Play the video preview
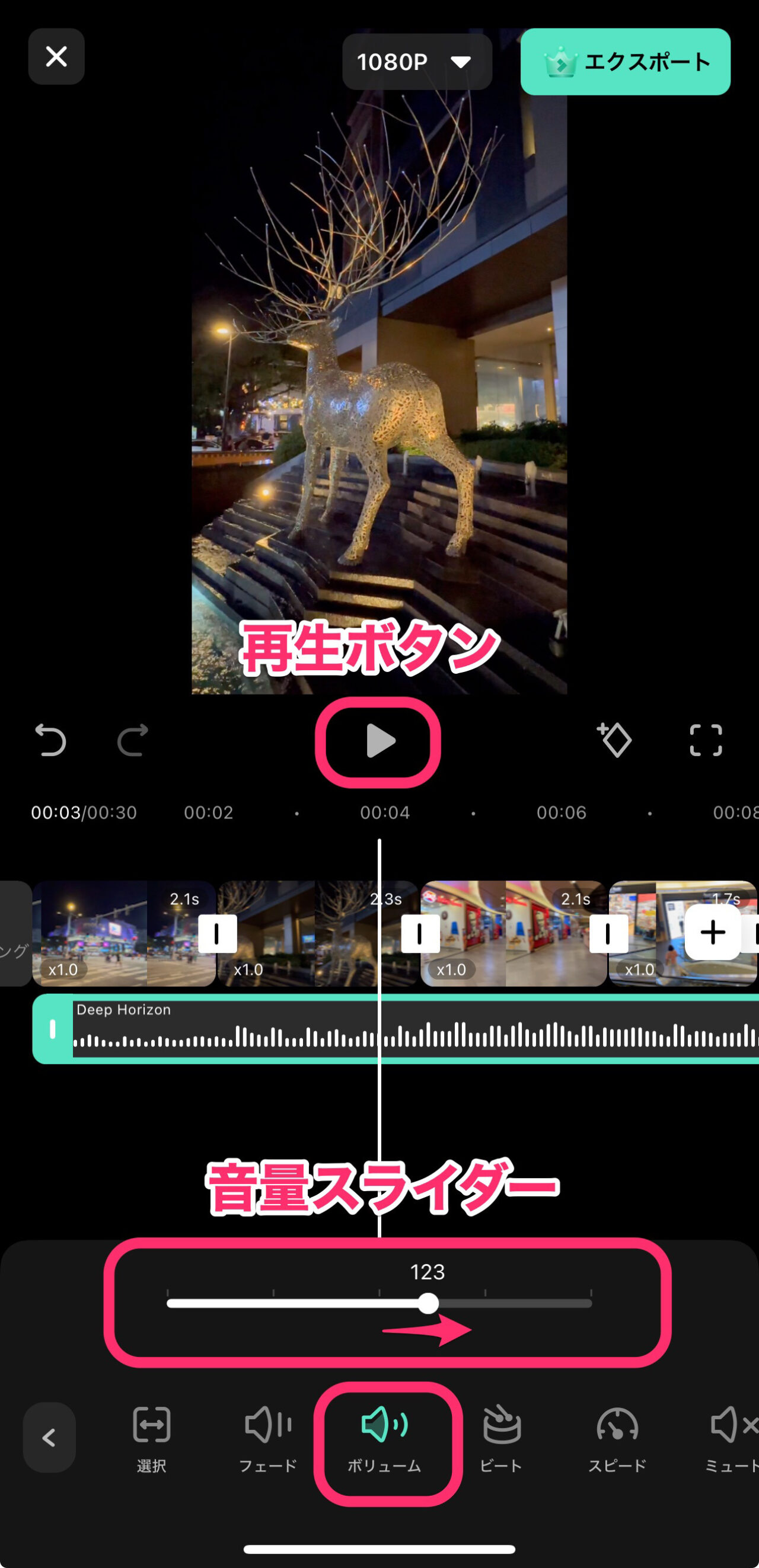Screen dimensions: 759x1568 click(380, 741)
